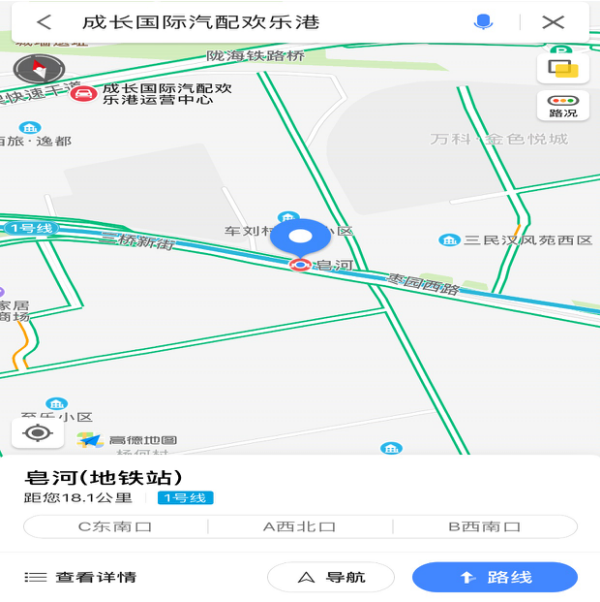Viewport: 600px width, 602px height.
Task: Select the A西北口 exit
Action: (x=299, y=526)
